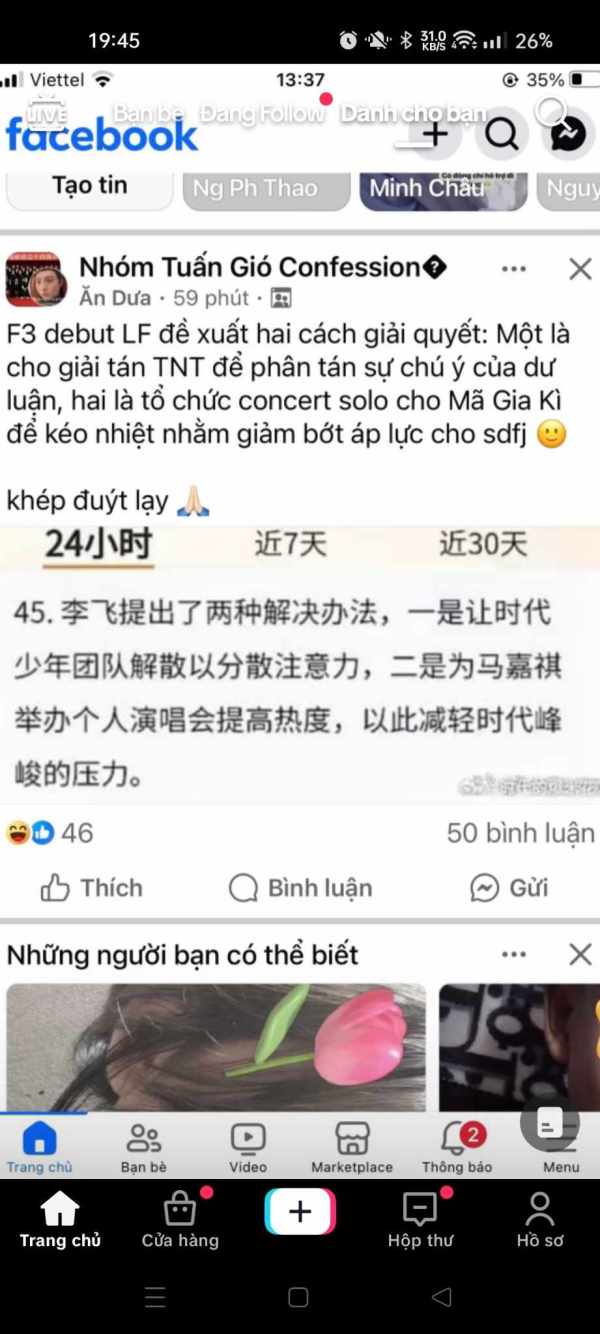
Task: Go to Trang chủ in the black bottom bar
Action: pos(60,1220)
